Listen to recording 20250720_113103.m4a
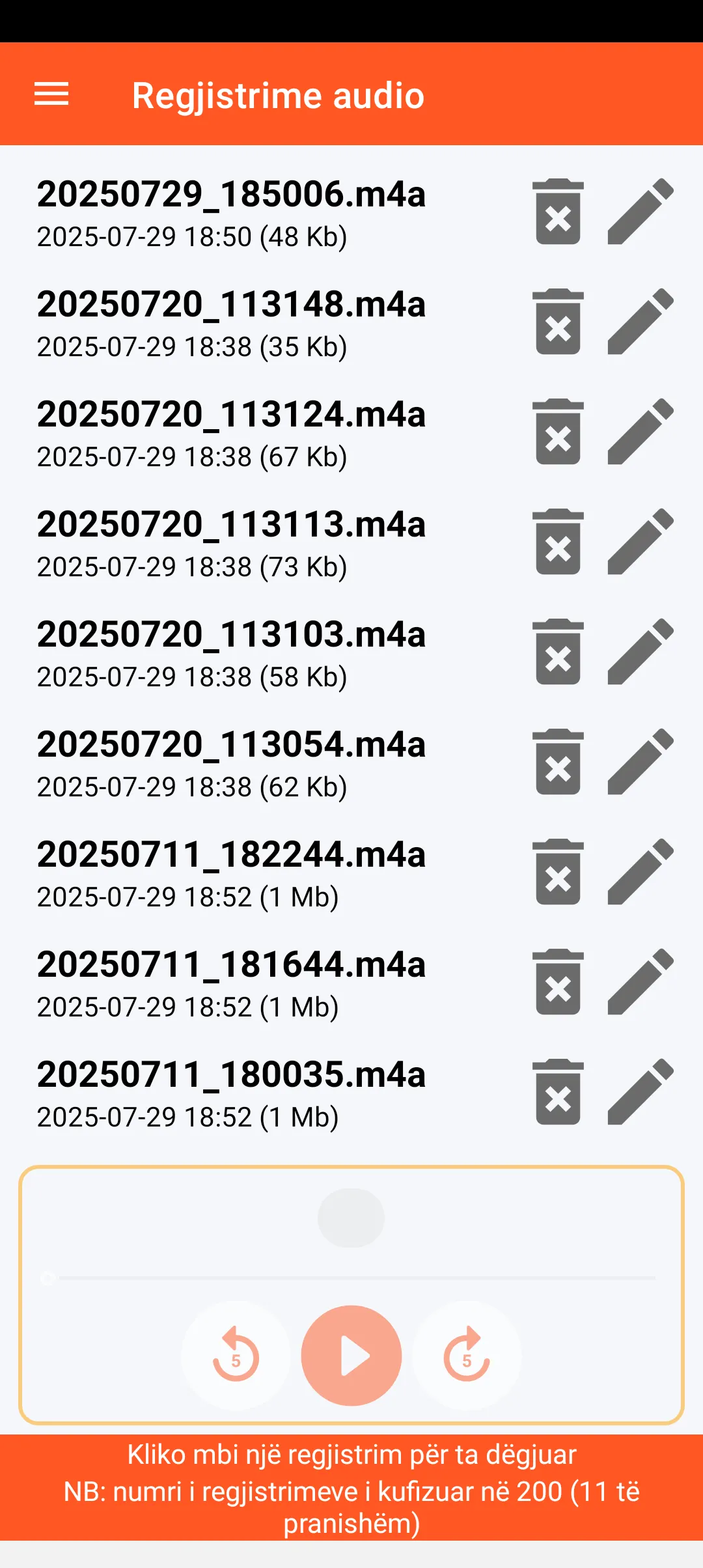Screen dimensions: 703x1568 point(231,652)
